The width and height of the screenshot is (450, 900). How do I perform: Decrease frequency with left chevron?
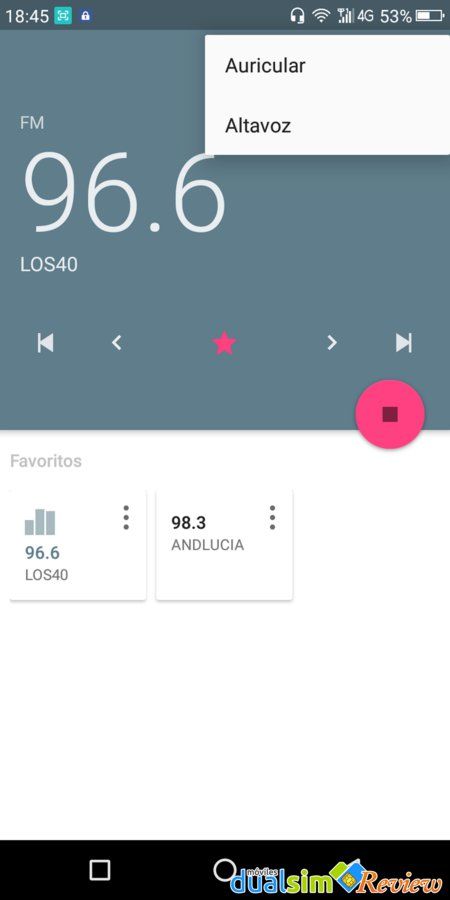tap(117, 343)
